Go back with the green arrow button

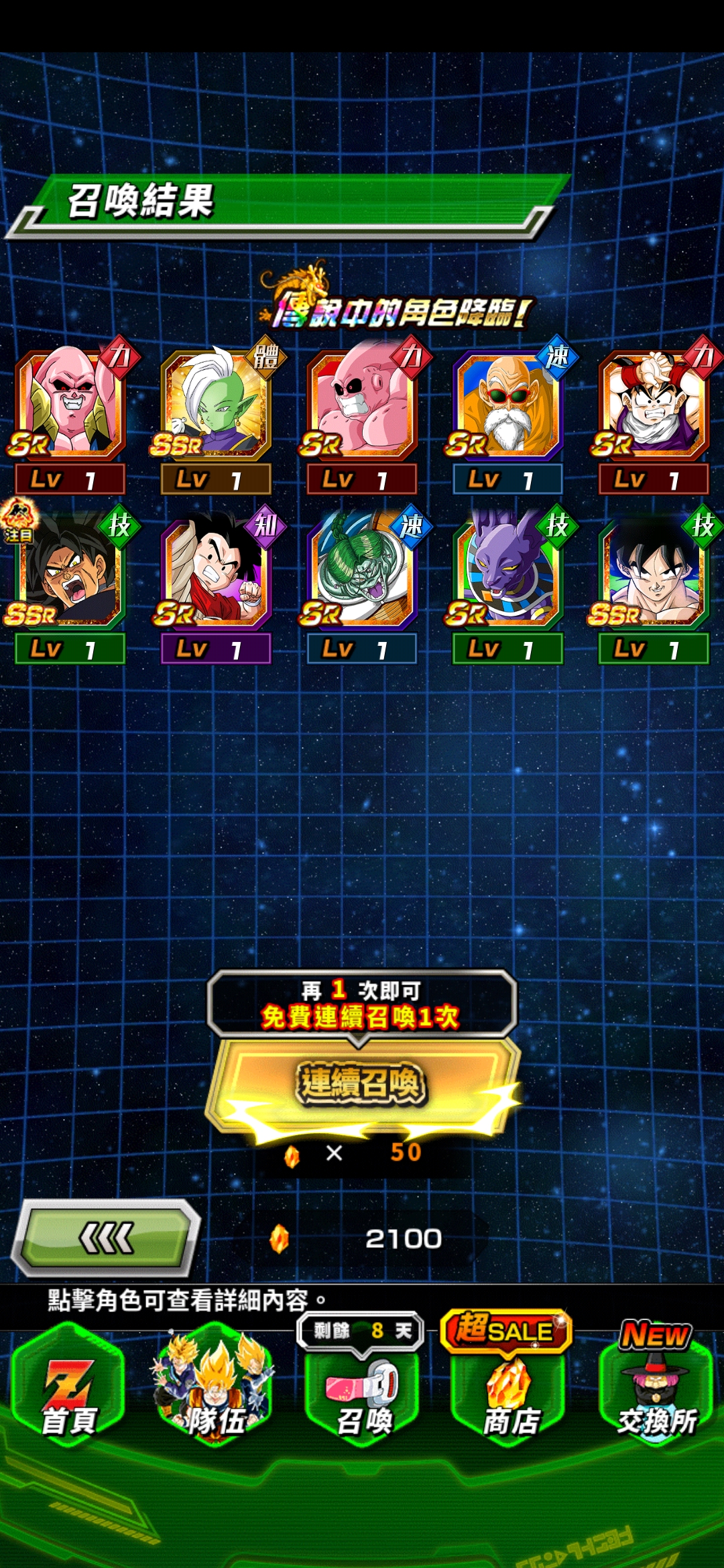click(107, 1237)
